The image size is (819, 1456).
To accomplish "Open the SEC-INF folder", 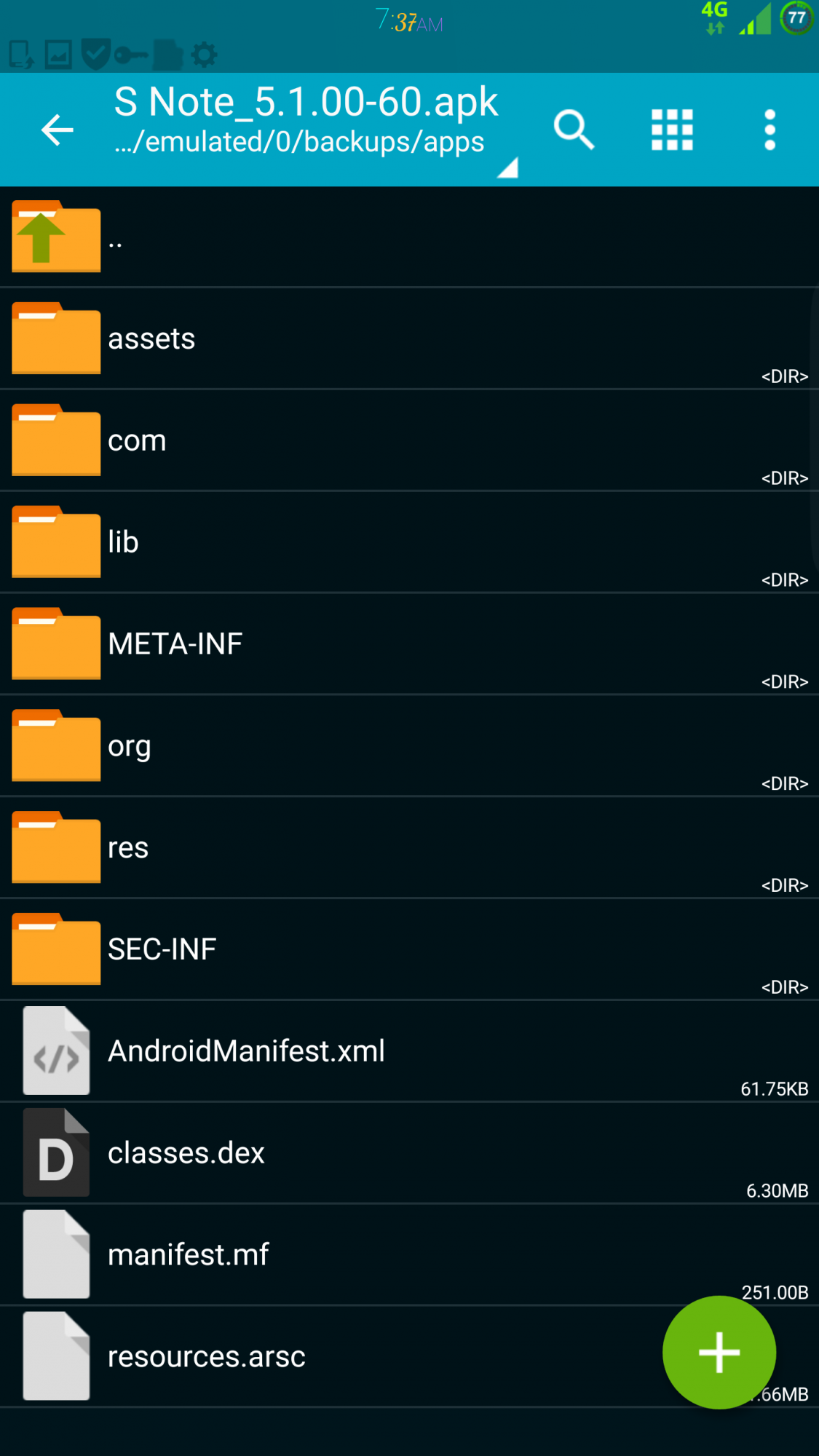I will (x=291, y=950).
